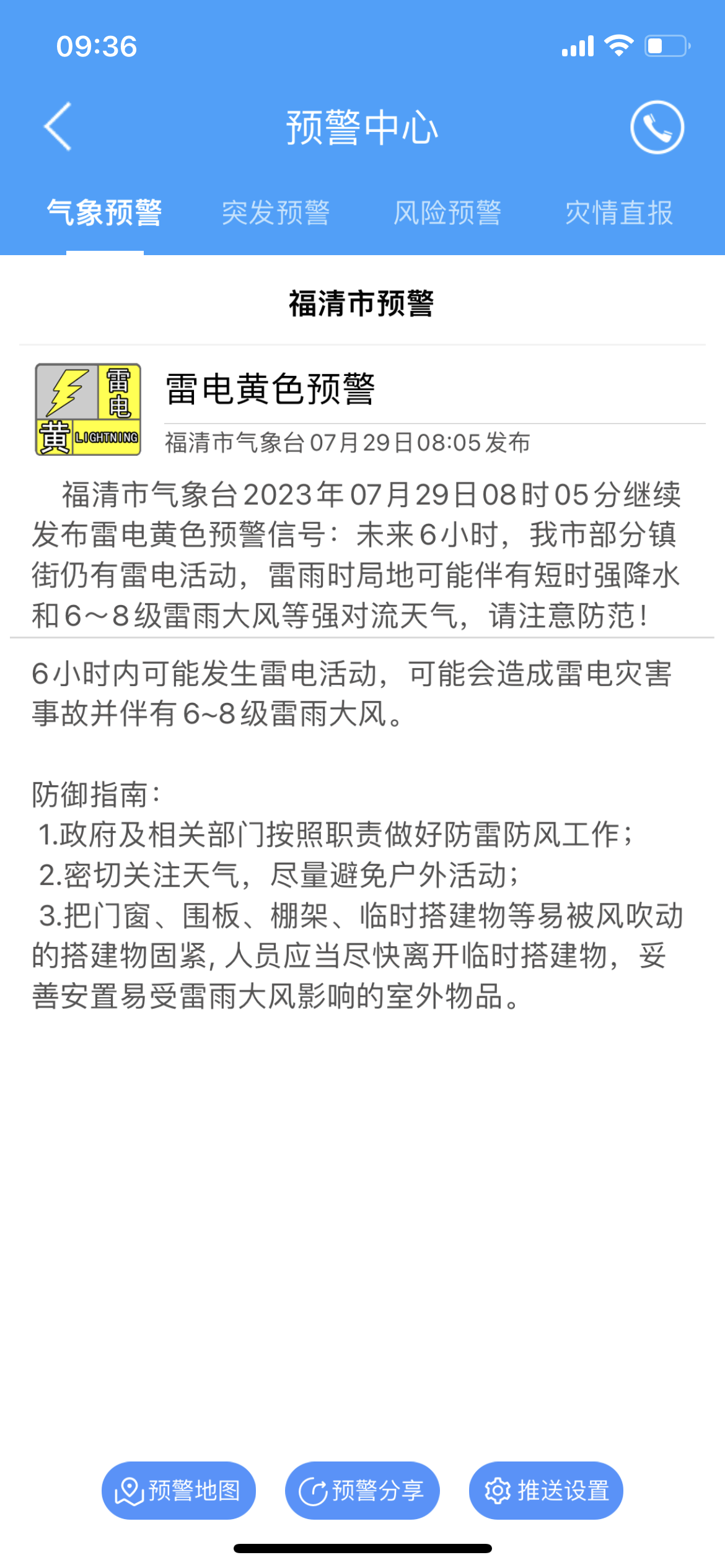Screen dimensions: 725x1568
Task: Select the 气象预警 tab
Action: point(105,212)
